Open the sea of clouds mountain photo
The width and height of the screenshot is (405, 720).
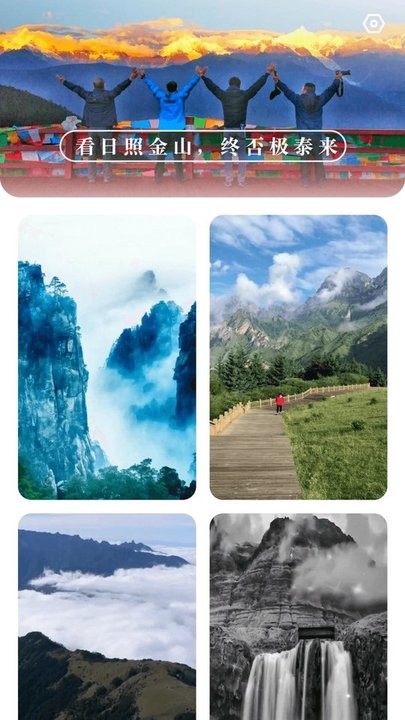click(107, 617)
